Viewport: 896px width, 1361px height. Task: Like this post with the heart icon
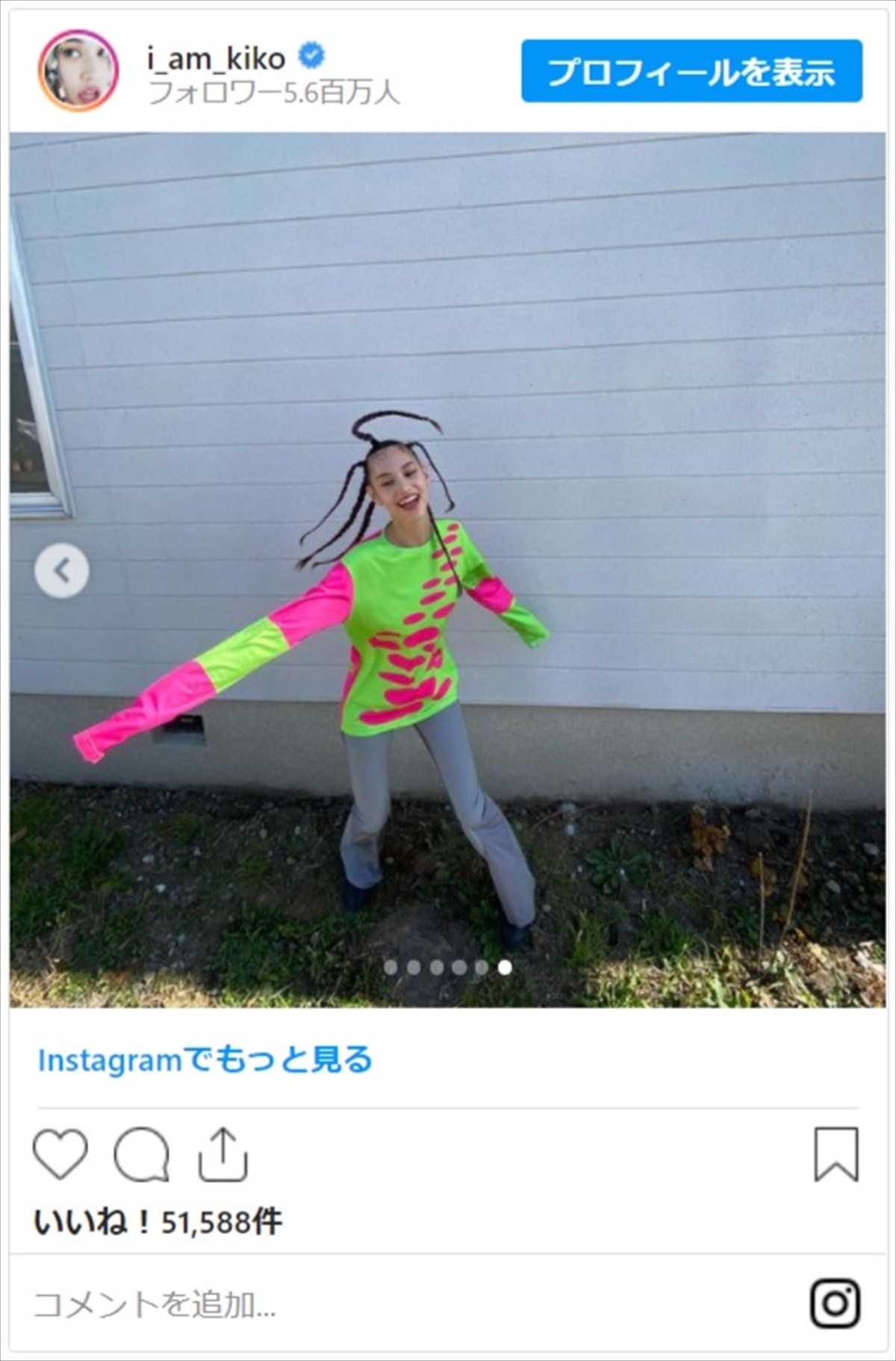tap(60, 1154)
